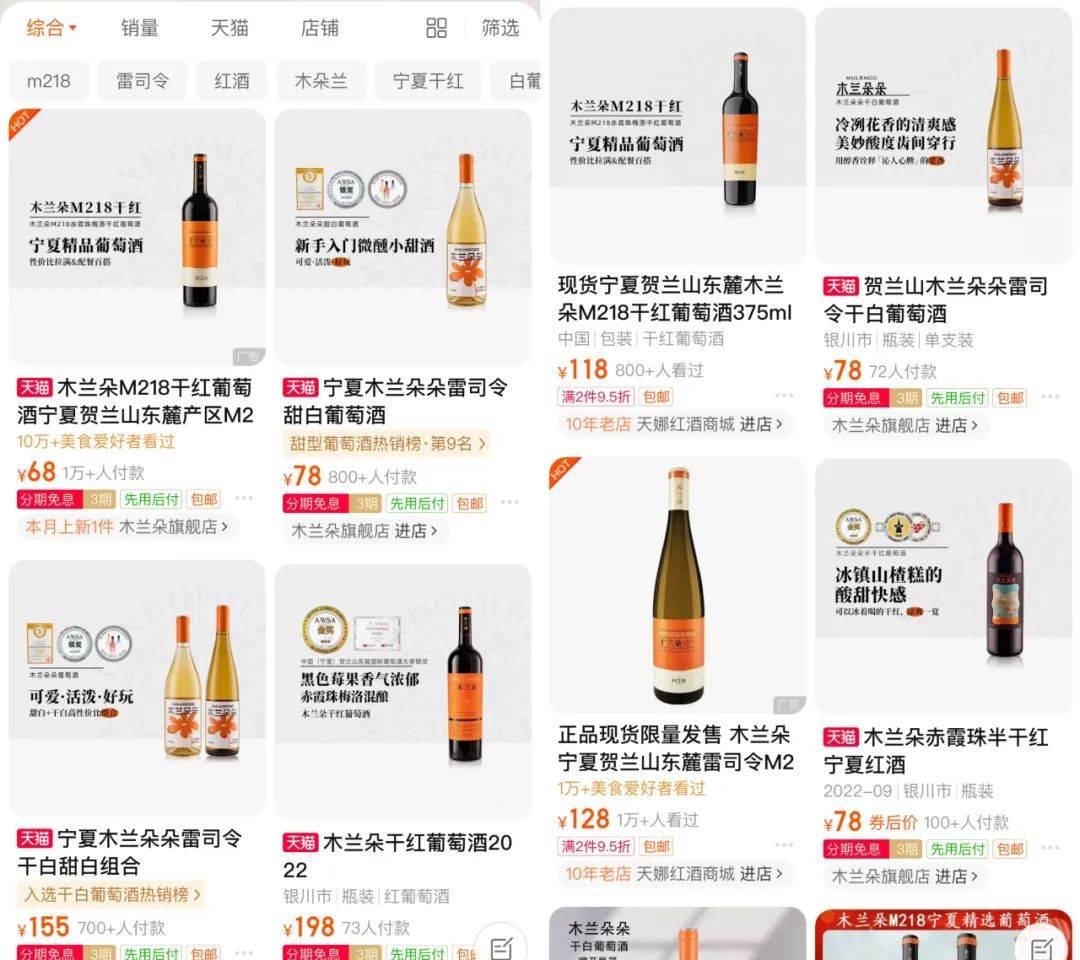Sort results by 销量
The height and width of the screenshot is (960, 1080).
coord(140,28)
